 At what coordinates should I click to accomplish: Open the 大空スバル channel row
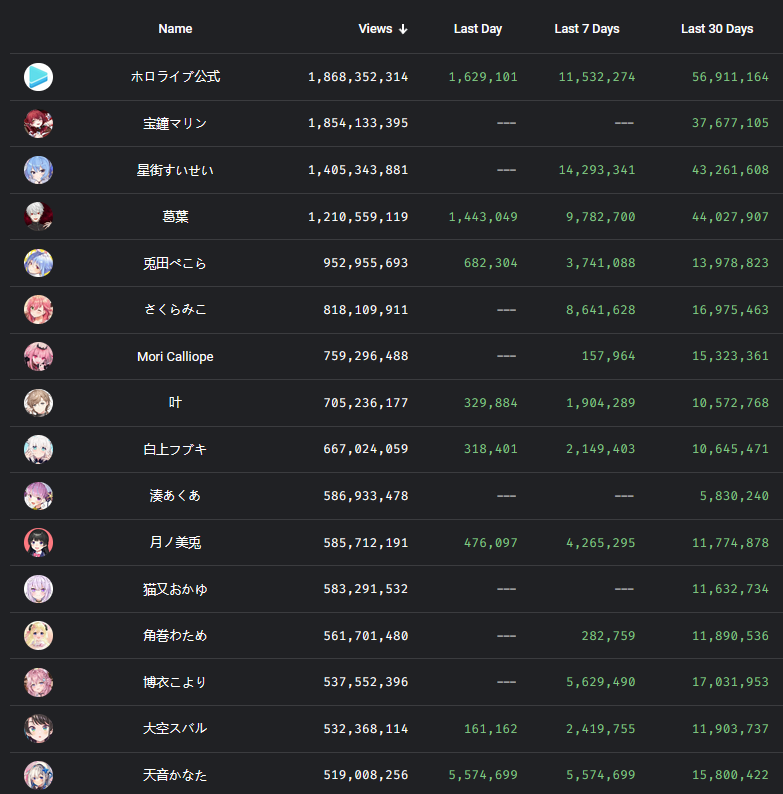pos(175,729)
